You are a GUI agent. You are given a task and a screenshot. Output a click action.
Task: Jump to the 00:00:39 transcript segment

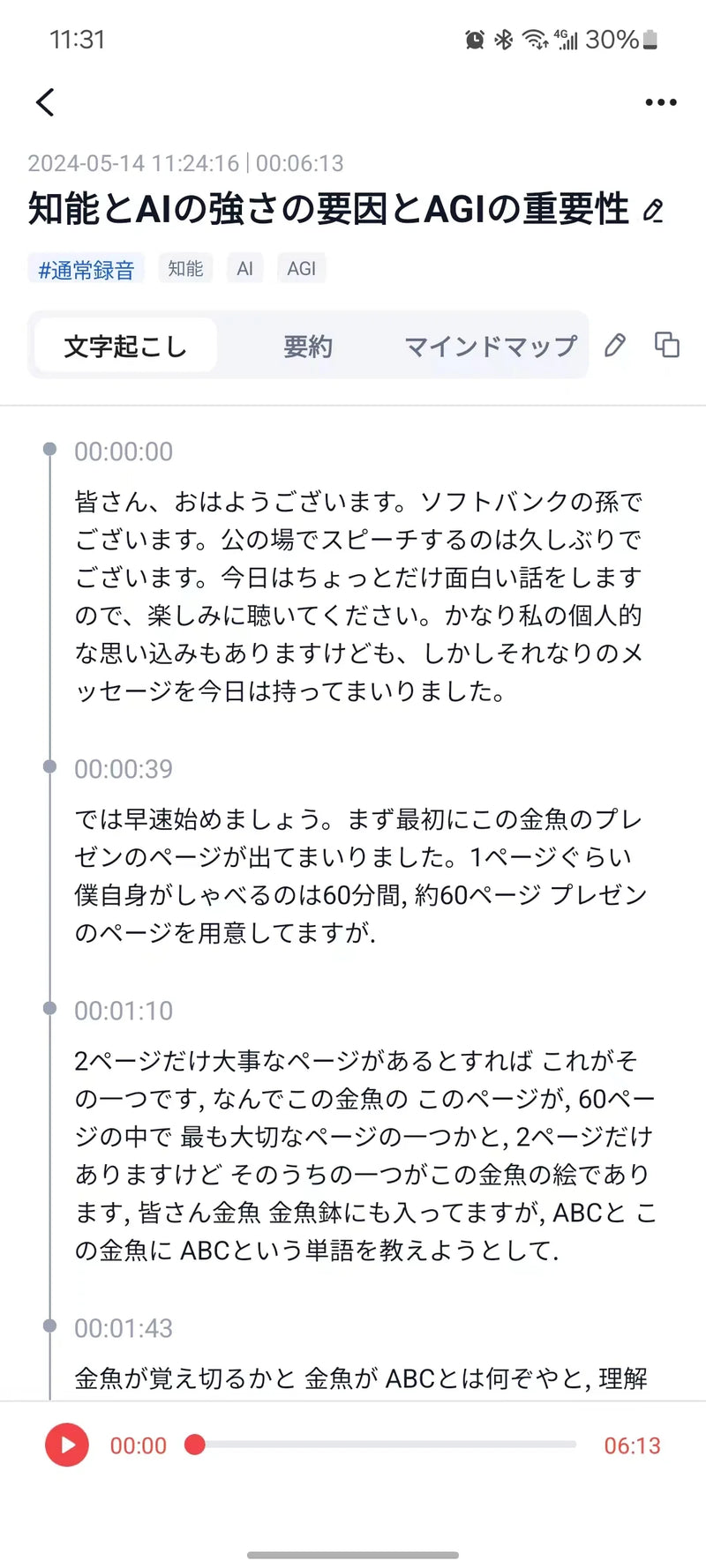point(124,769)
